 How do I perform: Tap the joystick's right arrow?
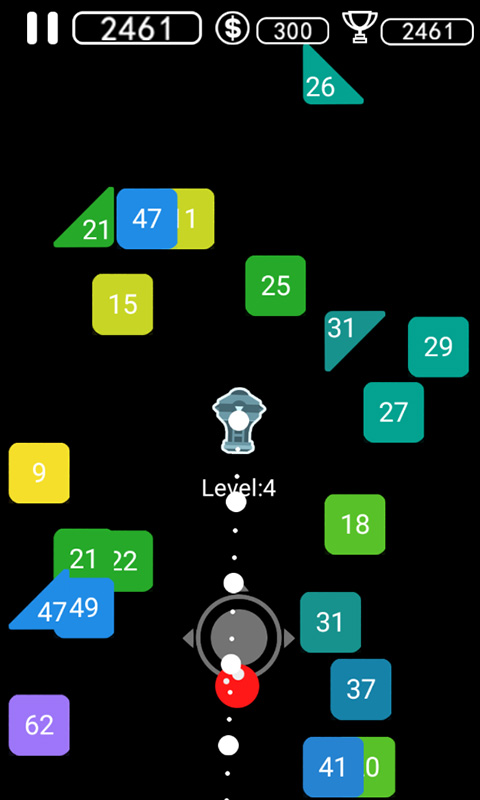pos(289,638)
